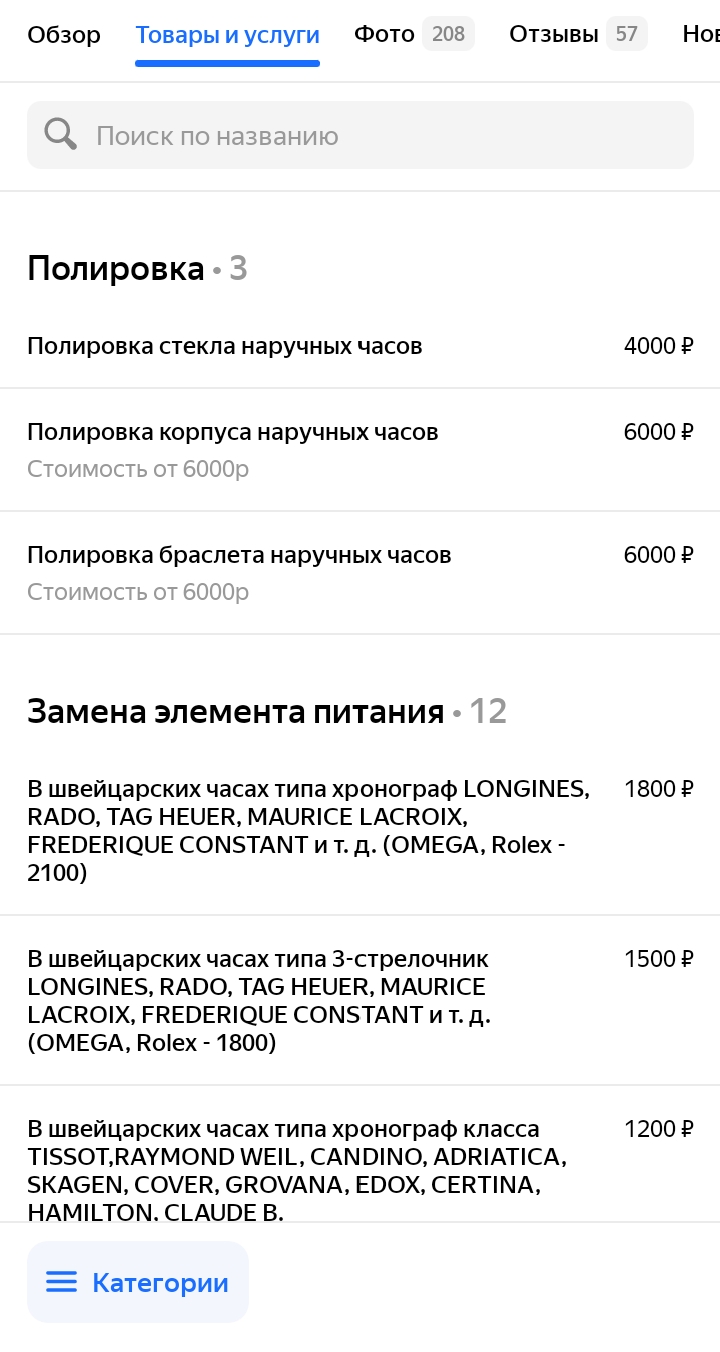
Task: Open the Категории button
Action: [138, 1282]
